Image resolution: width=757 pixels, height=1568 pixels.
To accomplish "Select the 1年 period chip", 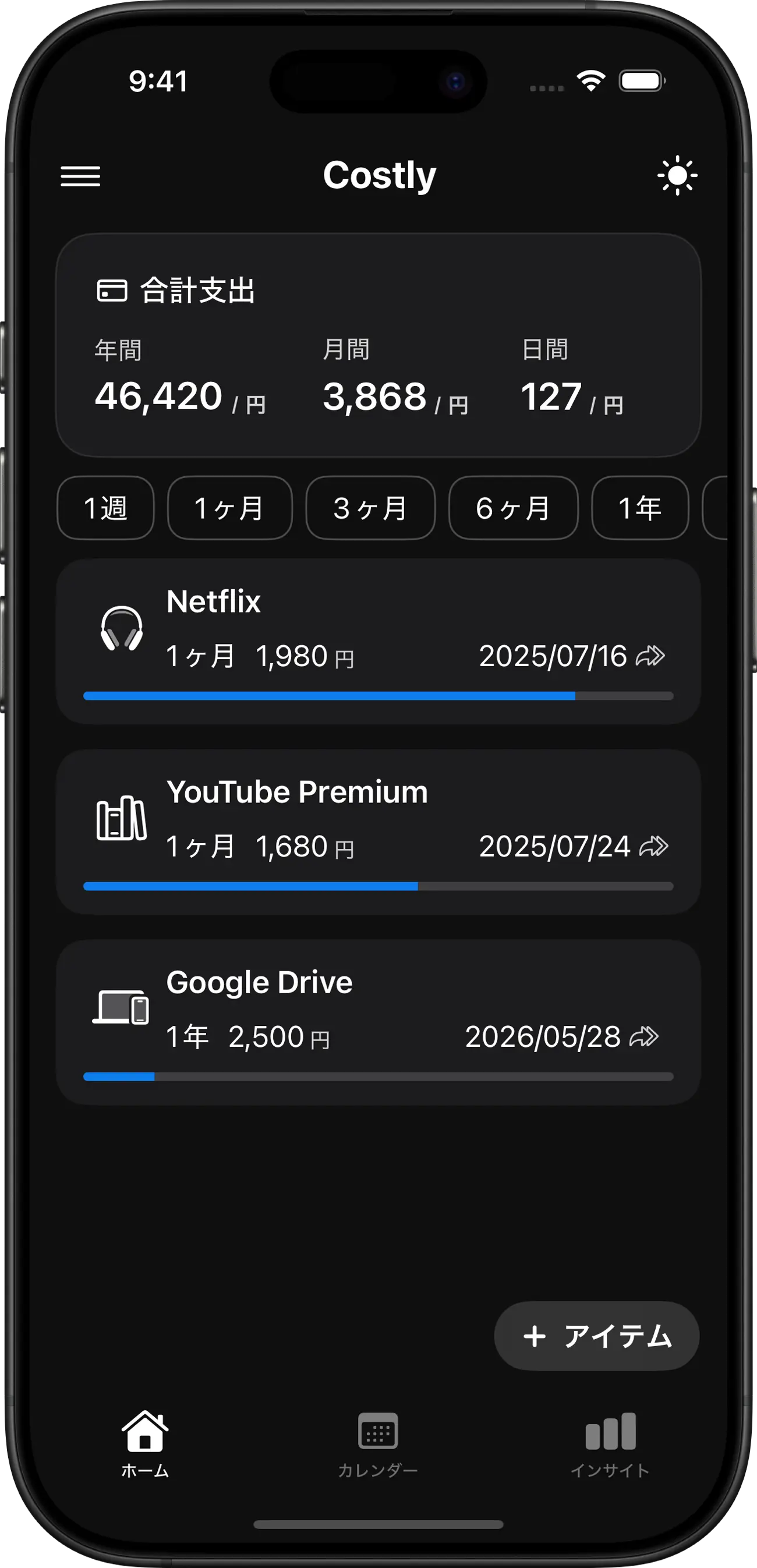I will coord(639,508).
